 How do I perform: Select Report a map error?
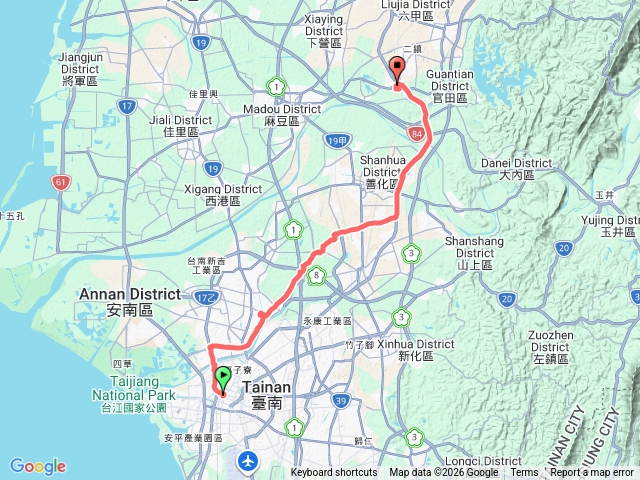pyautogui.click(x=593, y=473)
